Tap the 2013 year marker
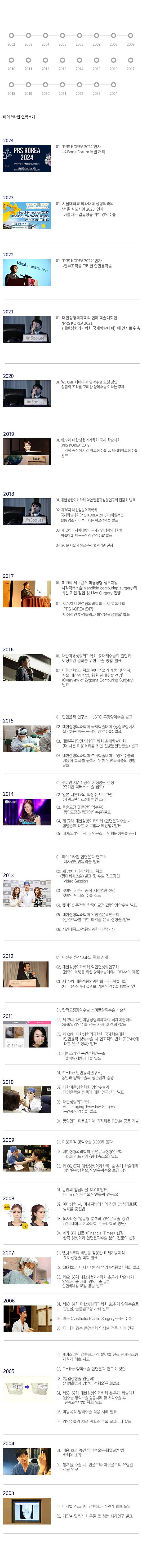 pyautogui.click(x=62, y=60)
